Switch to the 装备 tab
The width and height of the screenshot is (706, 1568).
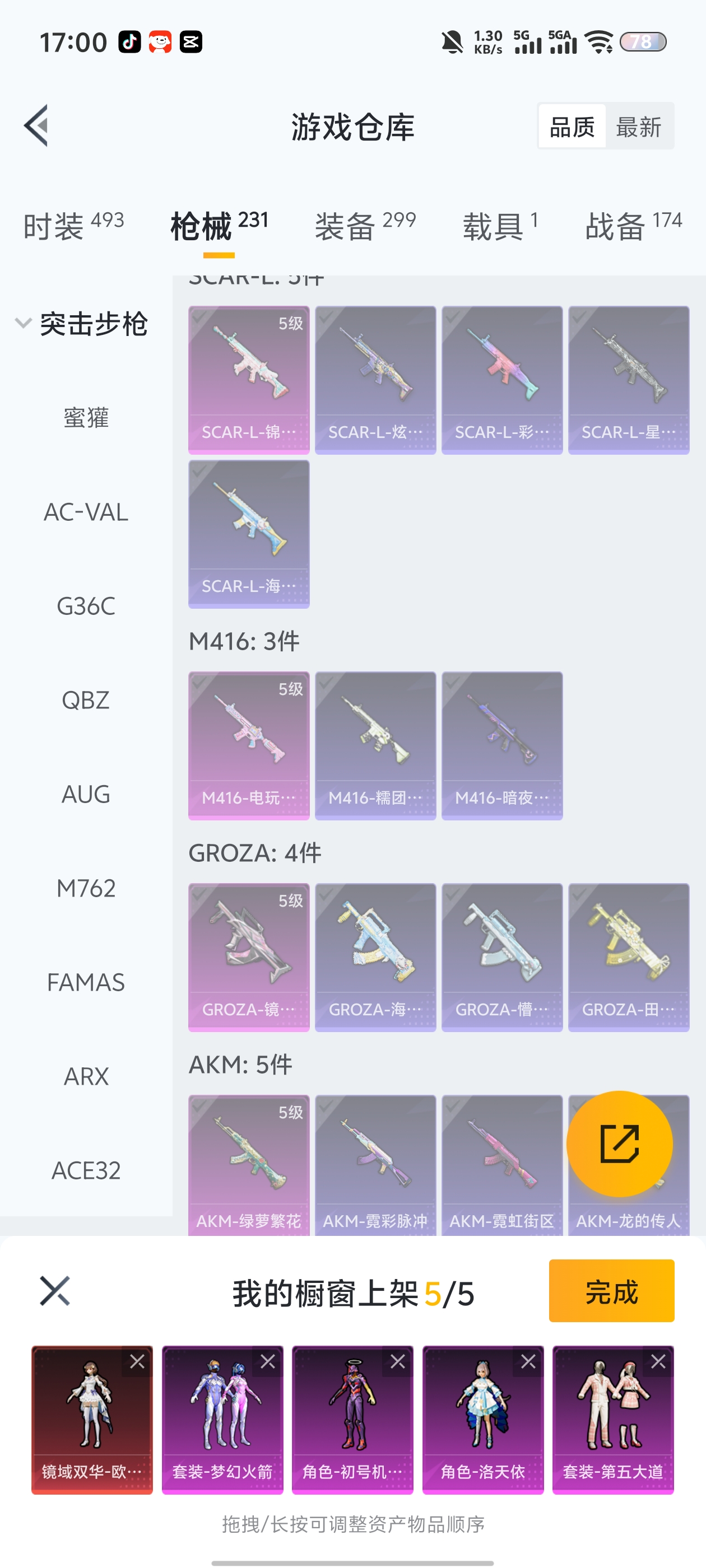click(x=365, y=226)
